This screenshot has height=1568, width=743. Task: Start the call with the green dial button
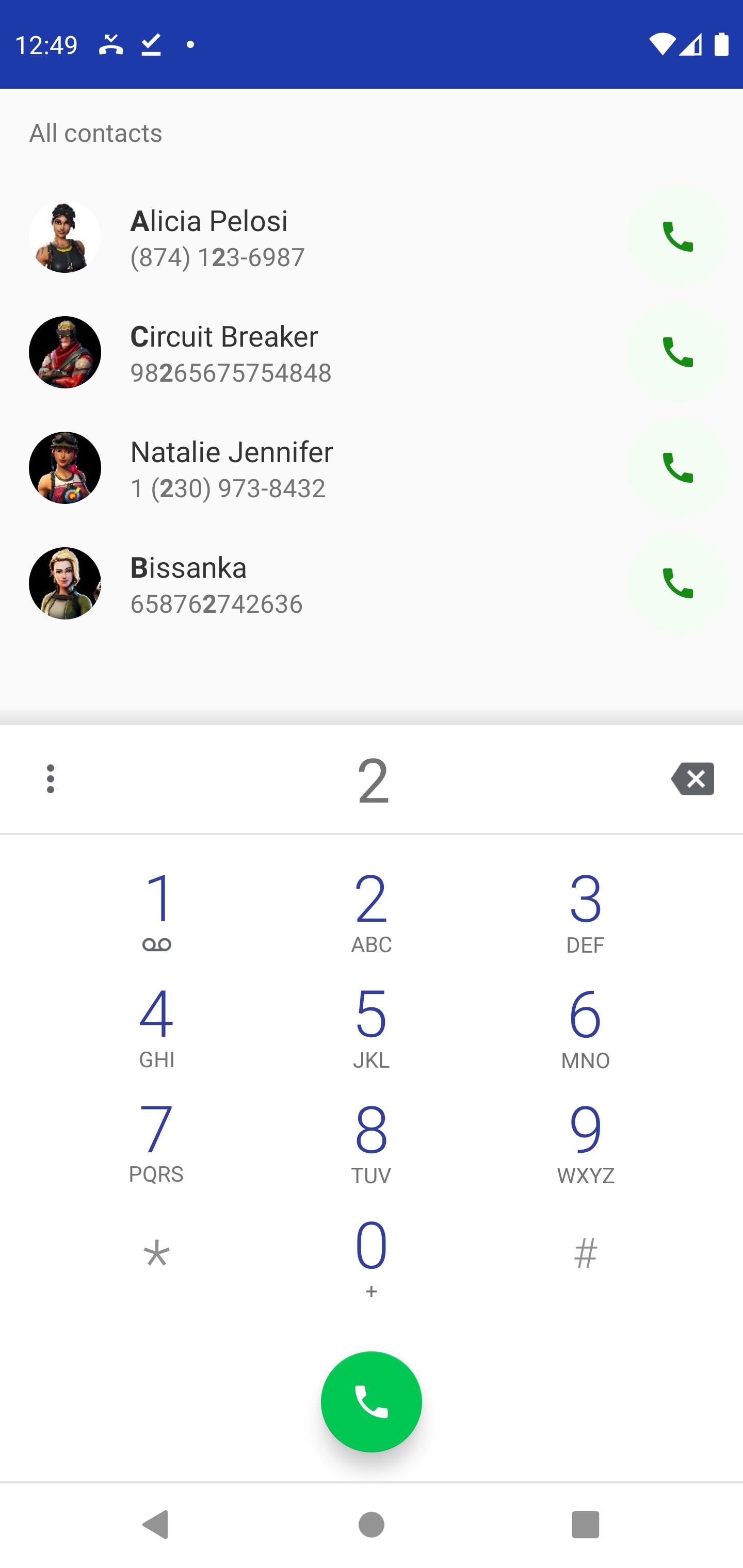[371, 1402]
